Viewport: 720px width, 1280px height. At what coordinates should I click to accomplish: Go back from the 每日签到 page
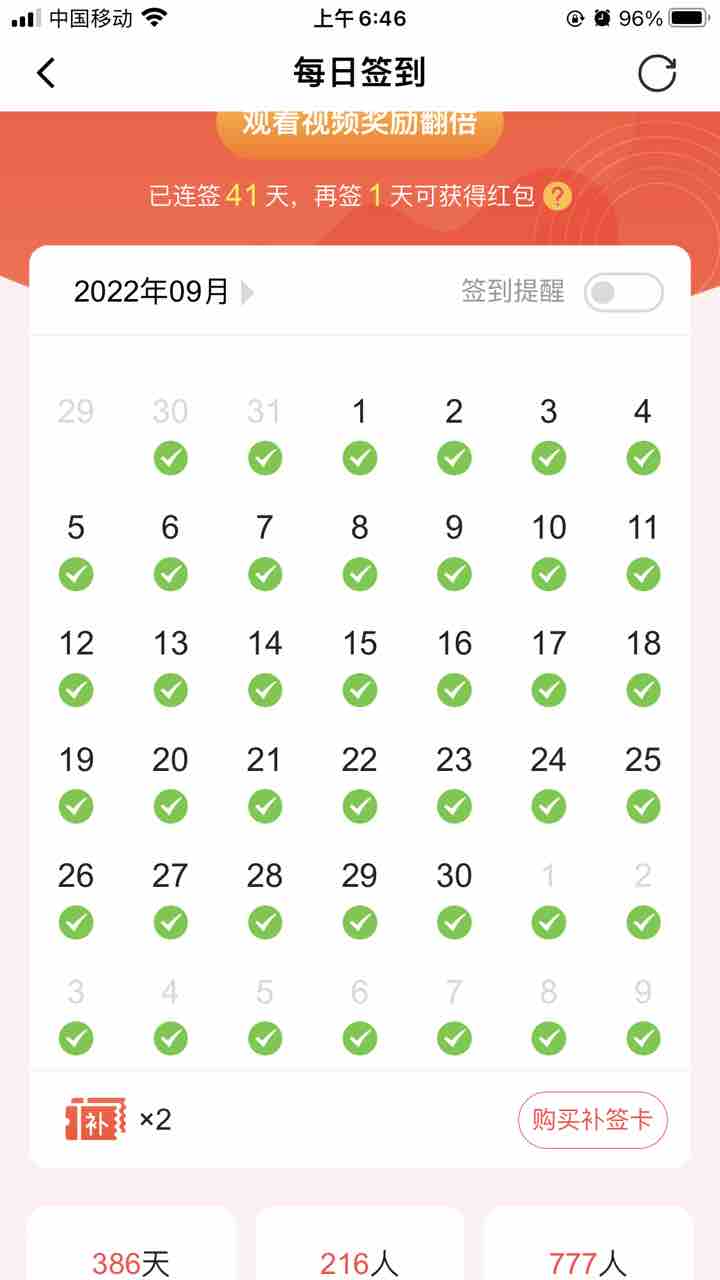[46, 73]
